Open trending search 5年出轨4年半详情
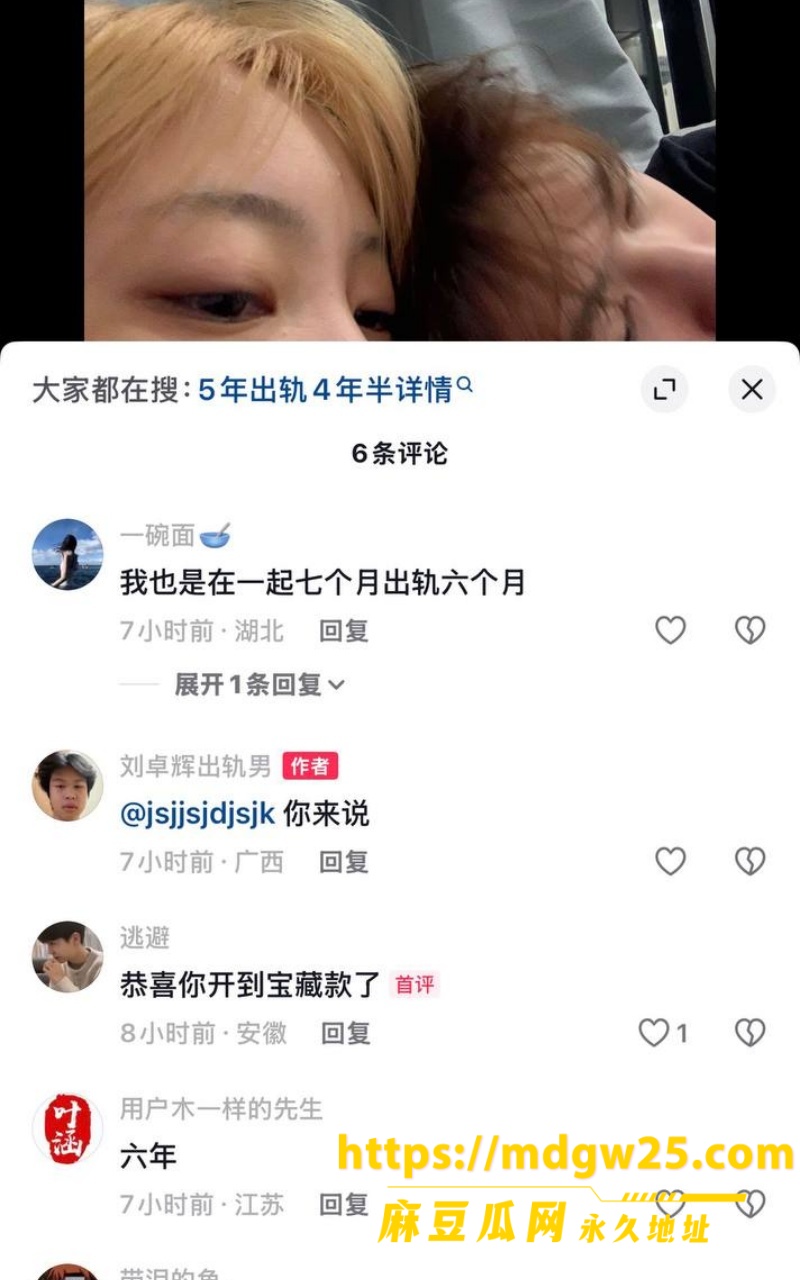The image size is (800, 1280). [335, 390]
